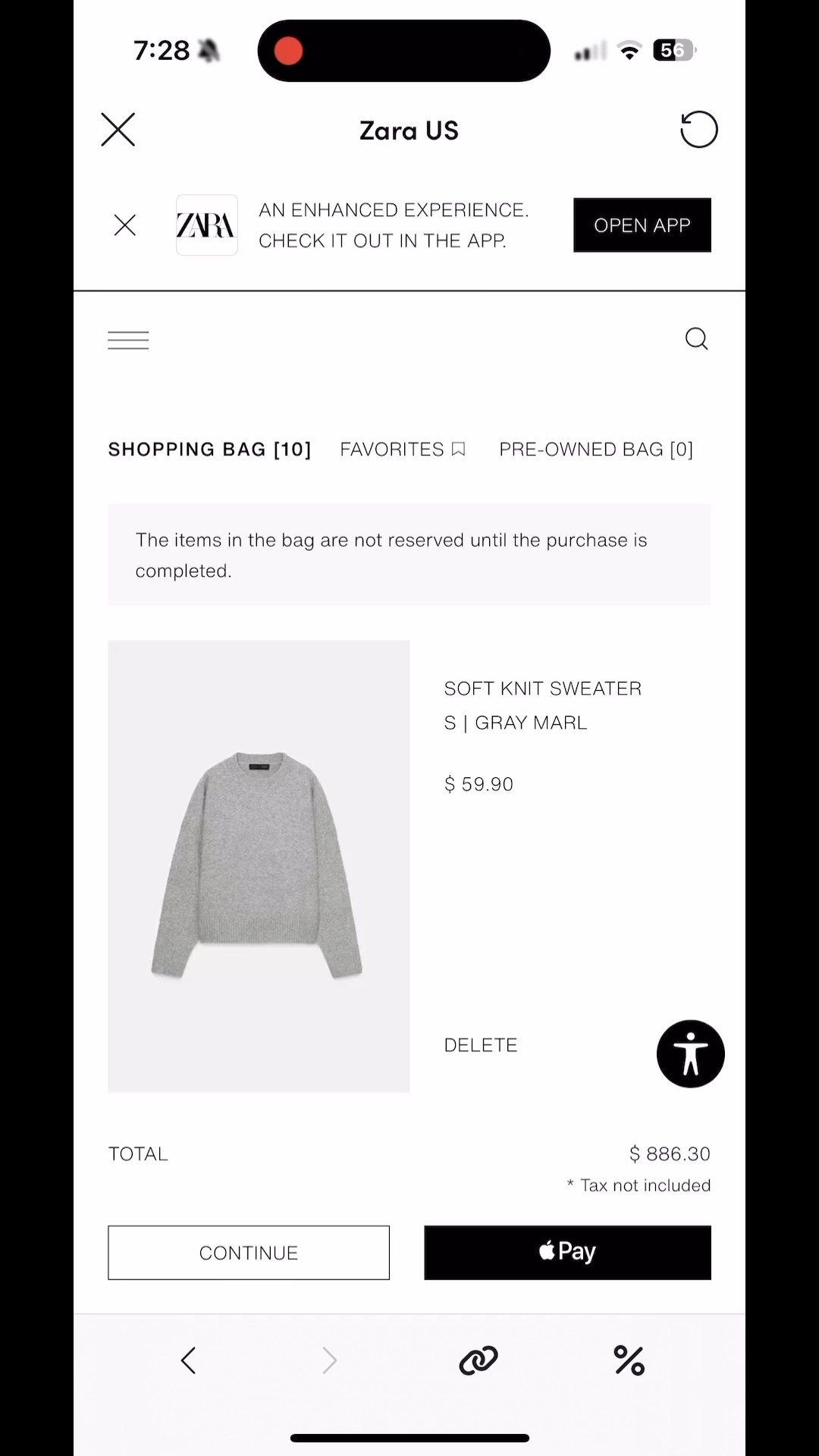Open the search magnifier
This screenshot has width=819, height=1456.
[x=696, y=339]
